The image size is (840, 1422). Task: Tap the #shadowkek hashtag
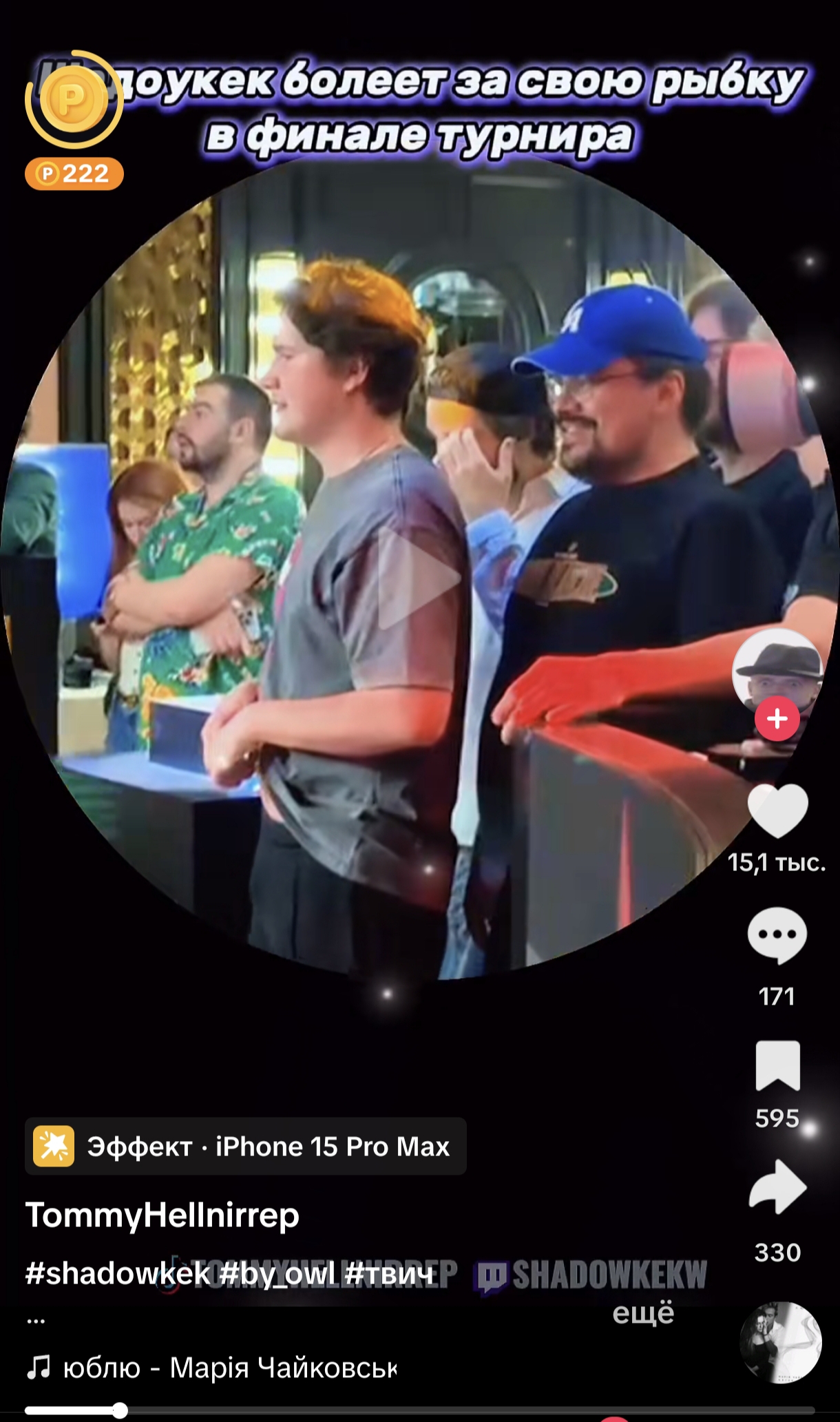118,1273
